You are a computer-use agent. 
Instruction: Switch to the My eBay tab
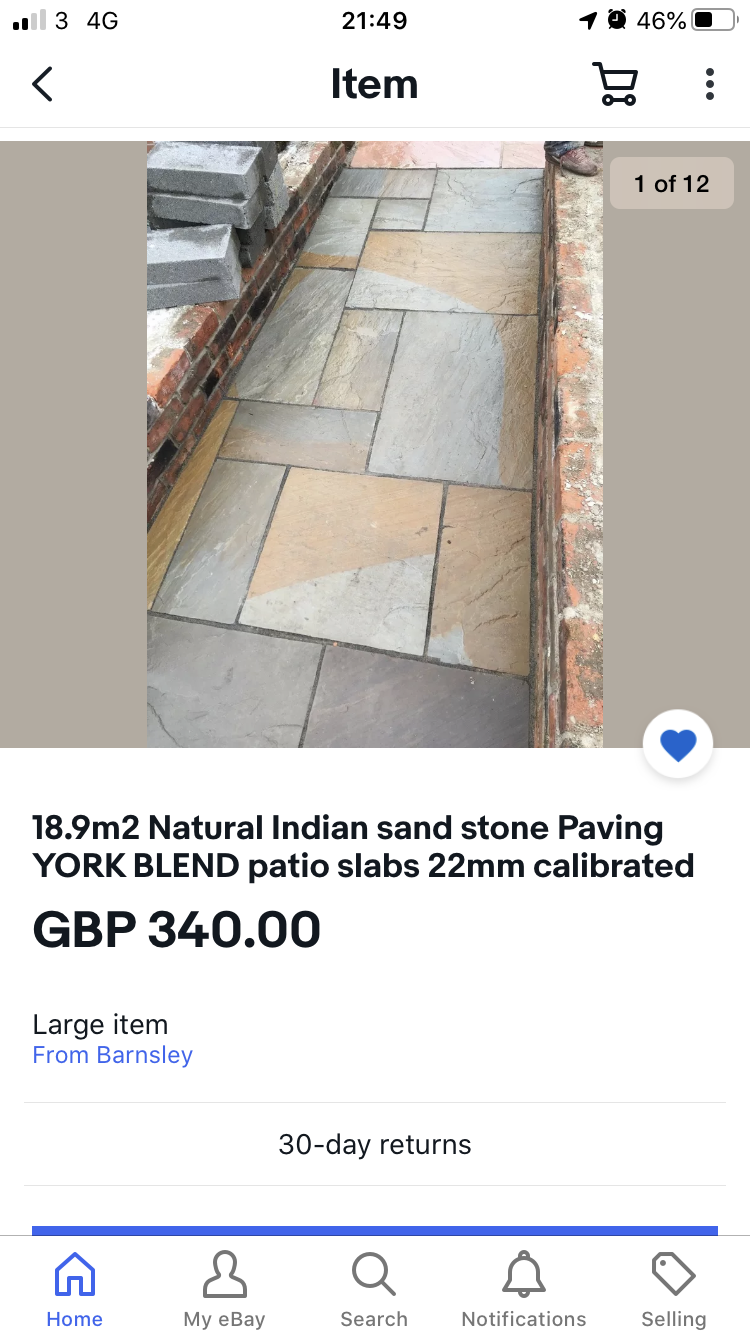pos(224,1290)
